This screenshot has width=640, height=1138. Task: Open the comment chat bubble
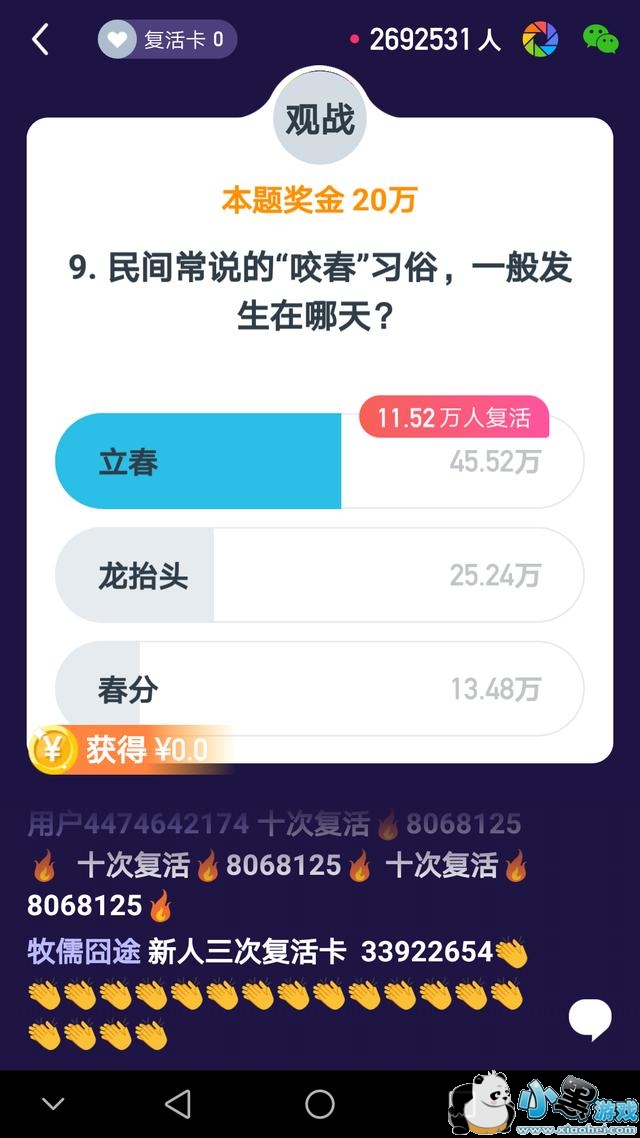tap(589, 1018)
